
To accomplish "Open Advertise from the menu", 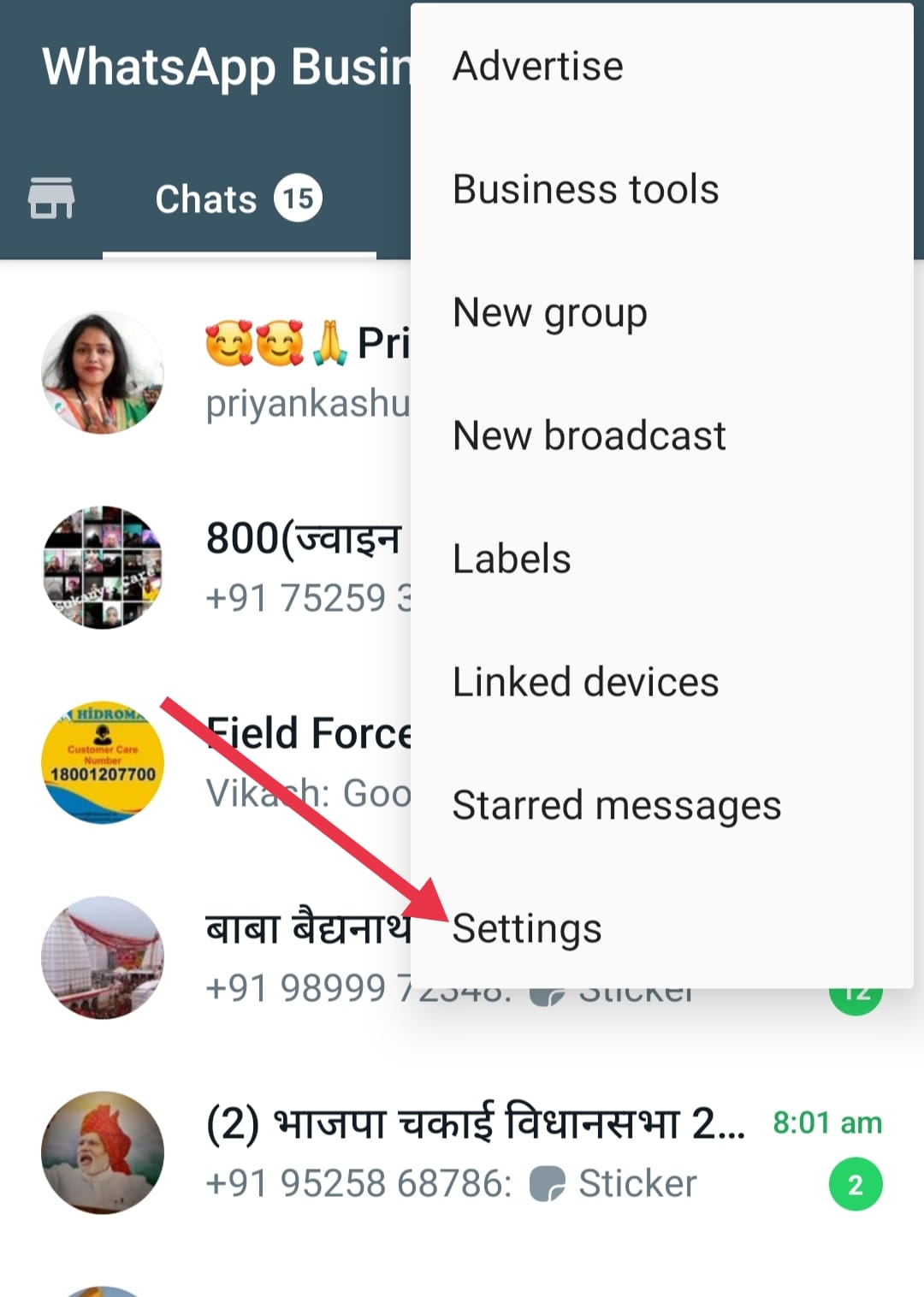I will [537, 67].
